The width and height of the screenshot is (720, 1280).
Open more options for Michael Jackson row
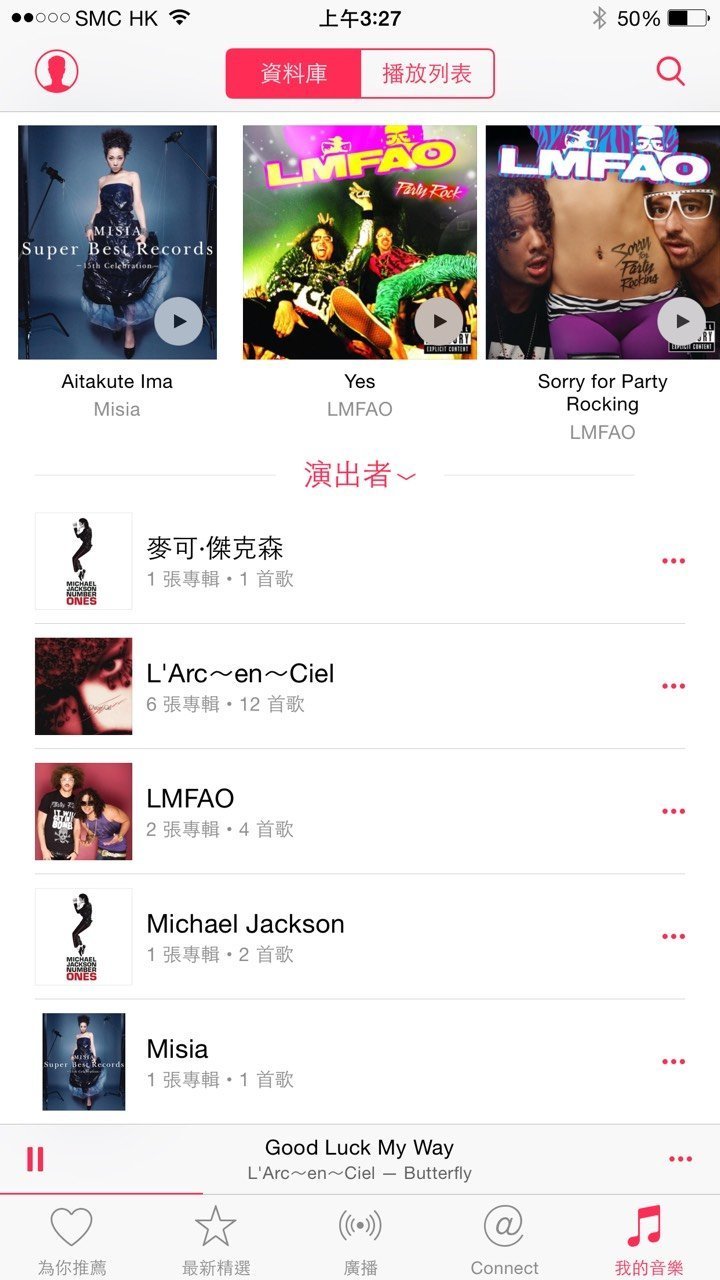[673, 936]
